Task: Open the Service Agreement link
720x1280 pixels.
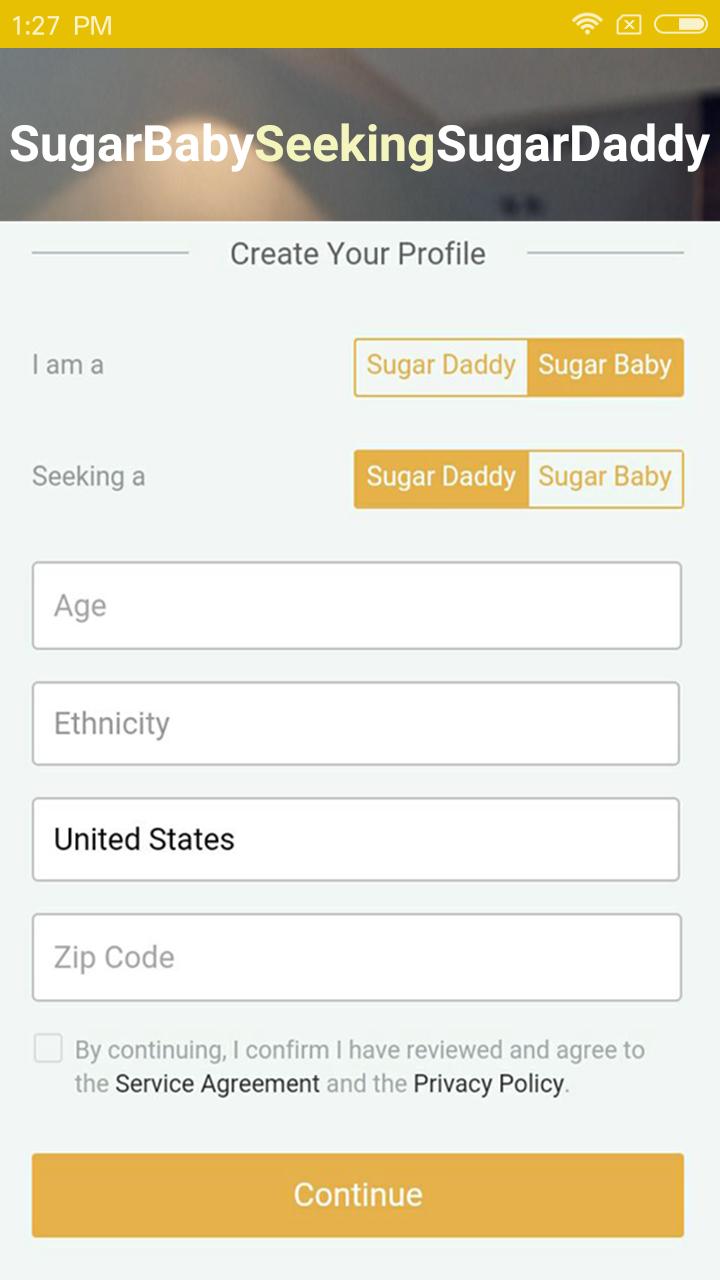Action: coord(215,1083)
